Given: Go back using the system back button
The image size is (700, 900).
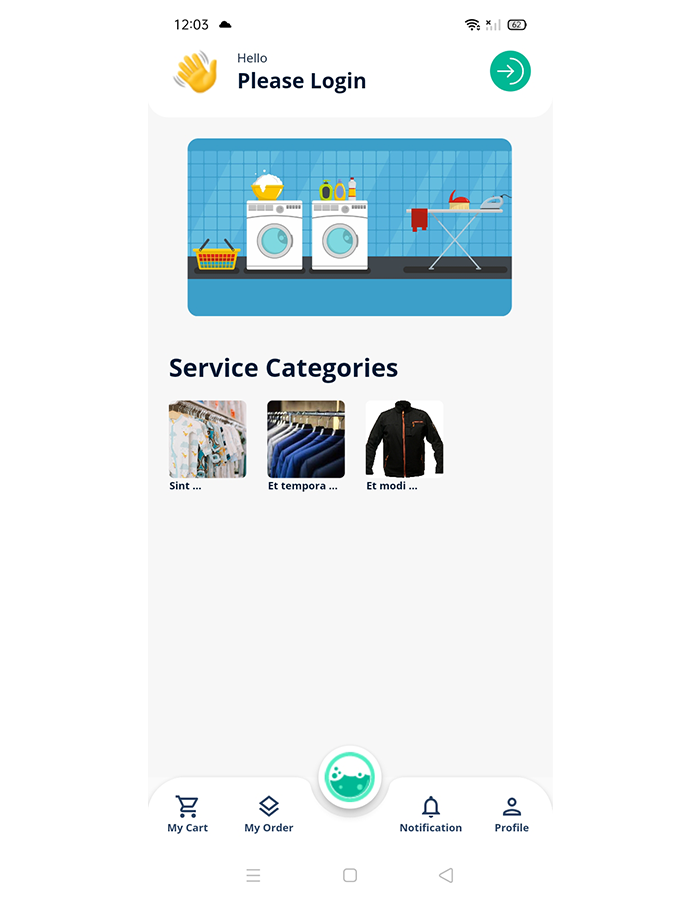Looking at the screenshot, I should (446, 875).
